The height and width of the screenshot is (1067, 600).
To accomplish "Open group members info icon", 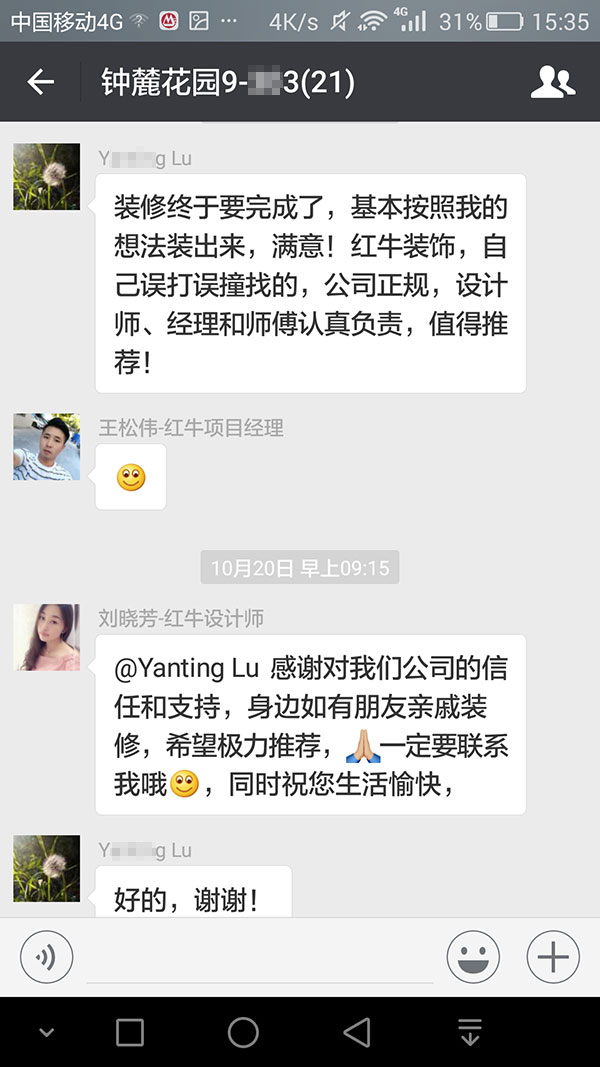I will 552,82.
